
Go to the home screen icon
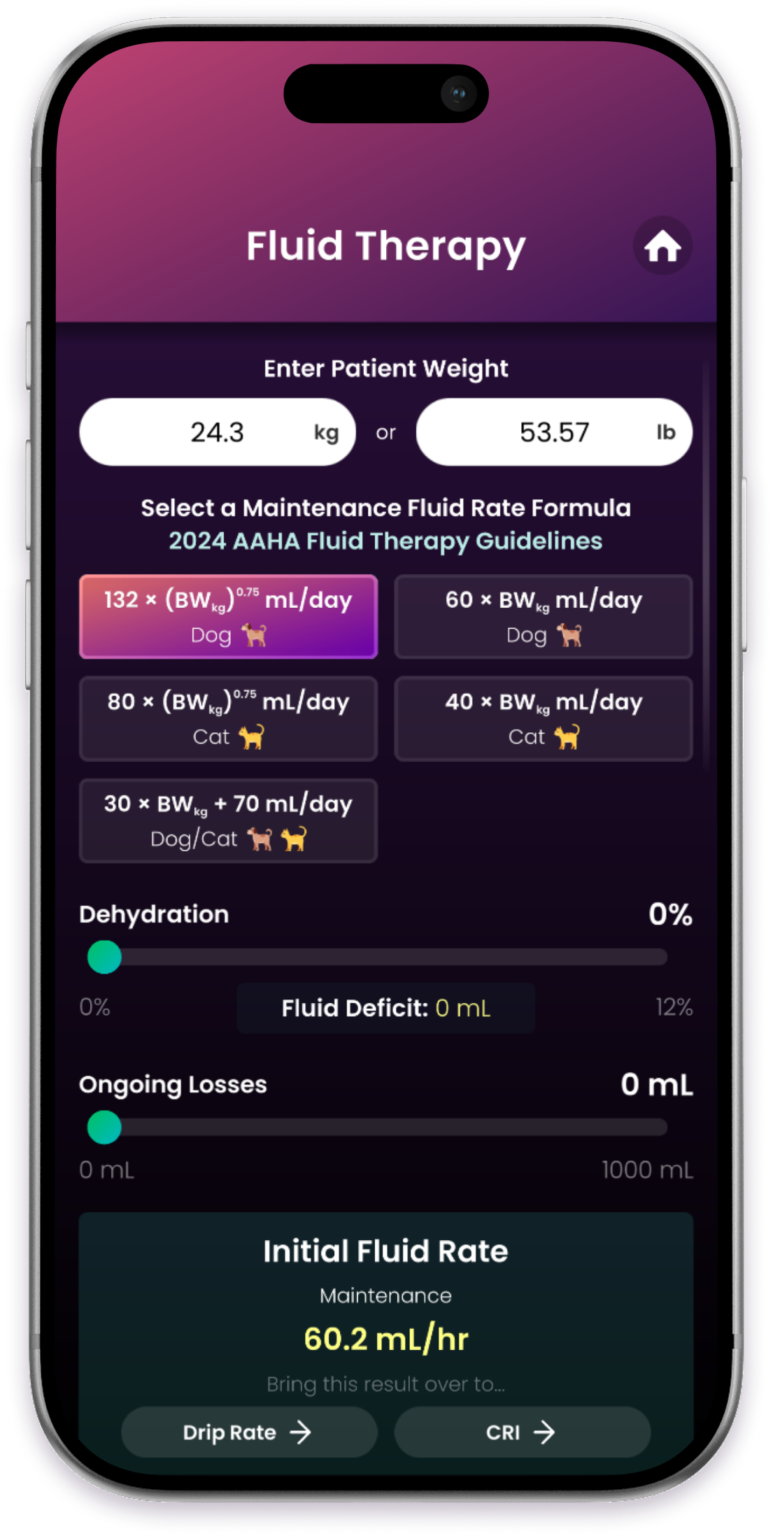(662, 246)
